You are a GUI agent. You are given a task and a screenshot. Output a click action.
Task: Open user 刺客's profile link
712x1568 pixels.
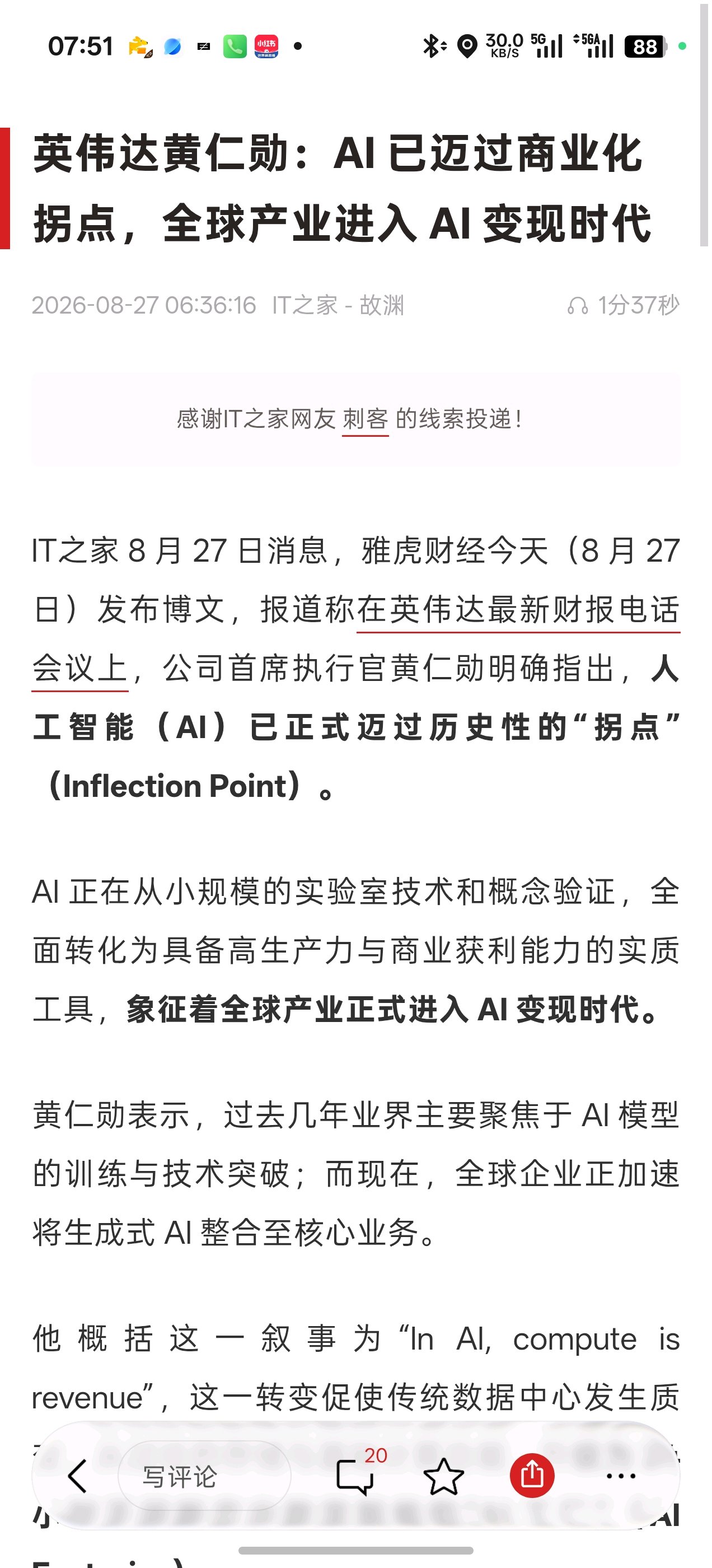coord(365,419)
